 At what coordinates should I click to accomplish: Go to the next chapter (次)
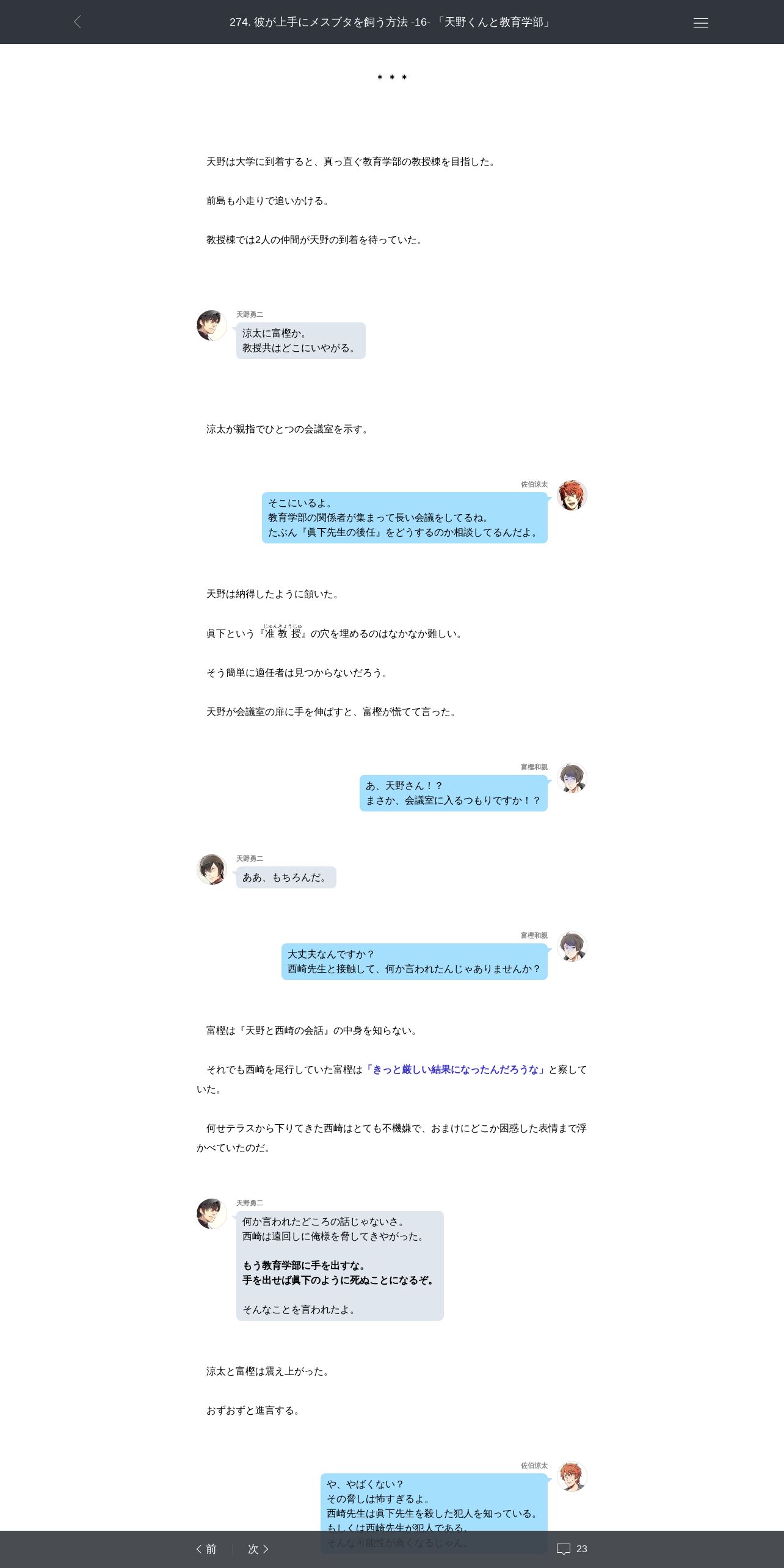258,1549
